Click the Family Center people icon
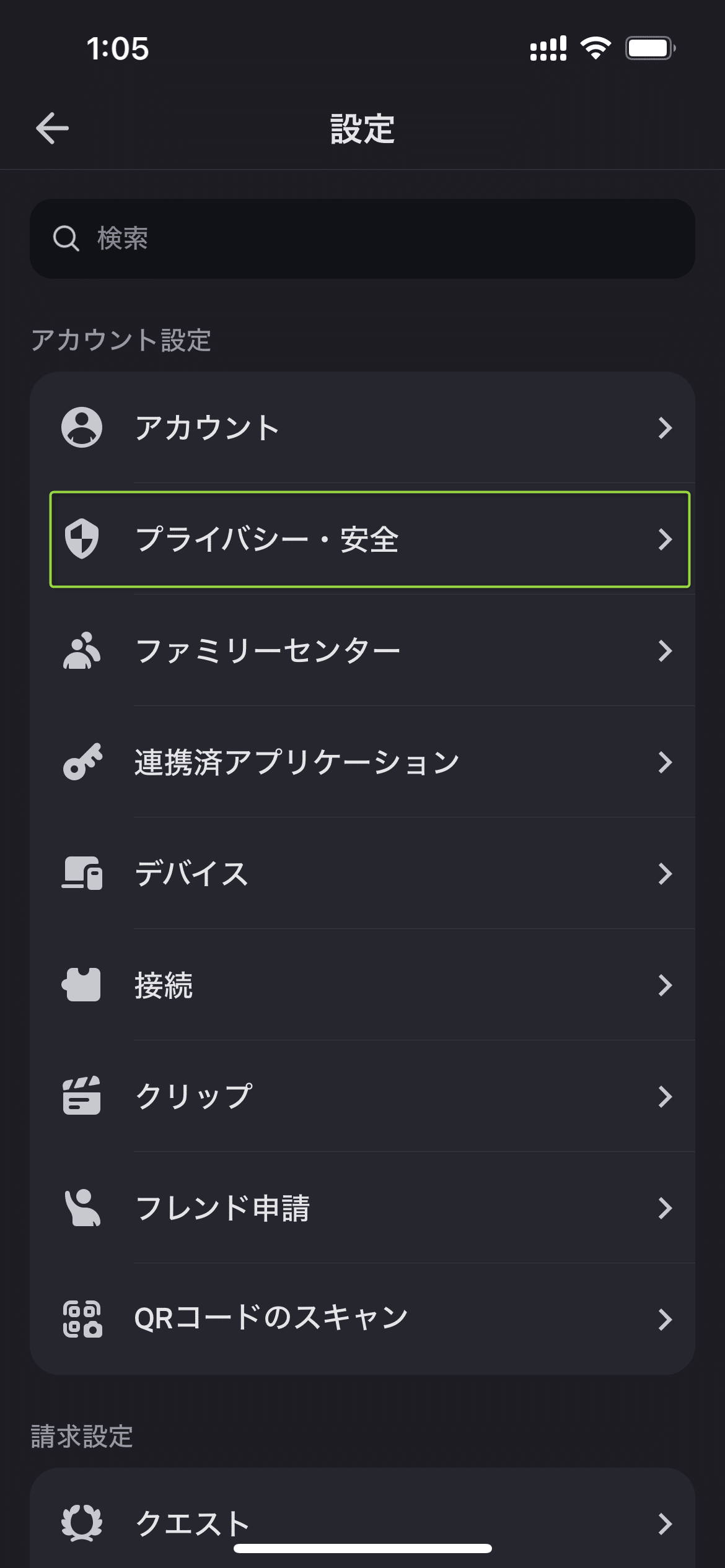Image resolution: width=725 pixels, height=1568 pixels. (82, 650)
